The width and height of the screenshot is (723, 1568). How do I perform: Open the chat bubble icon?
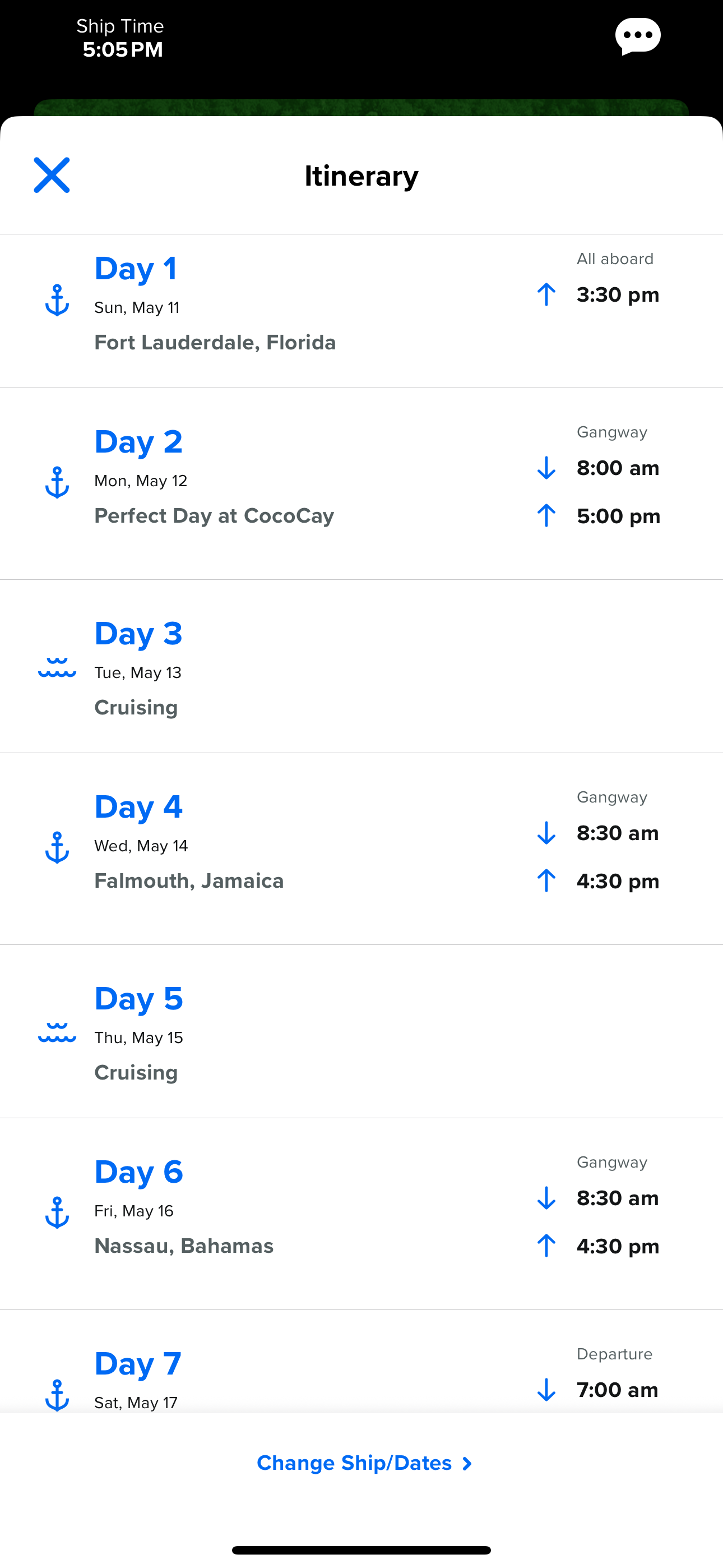637,36
